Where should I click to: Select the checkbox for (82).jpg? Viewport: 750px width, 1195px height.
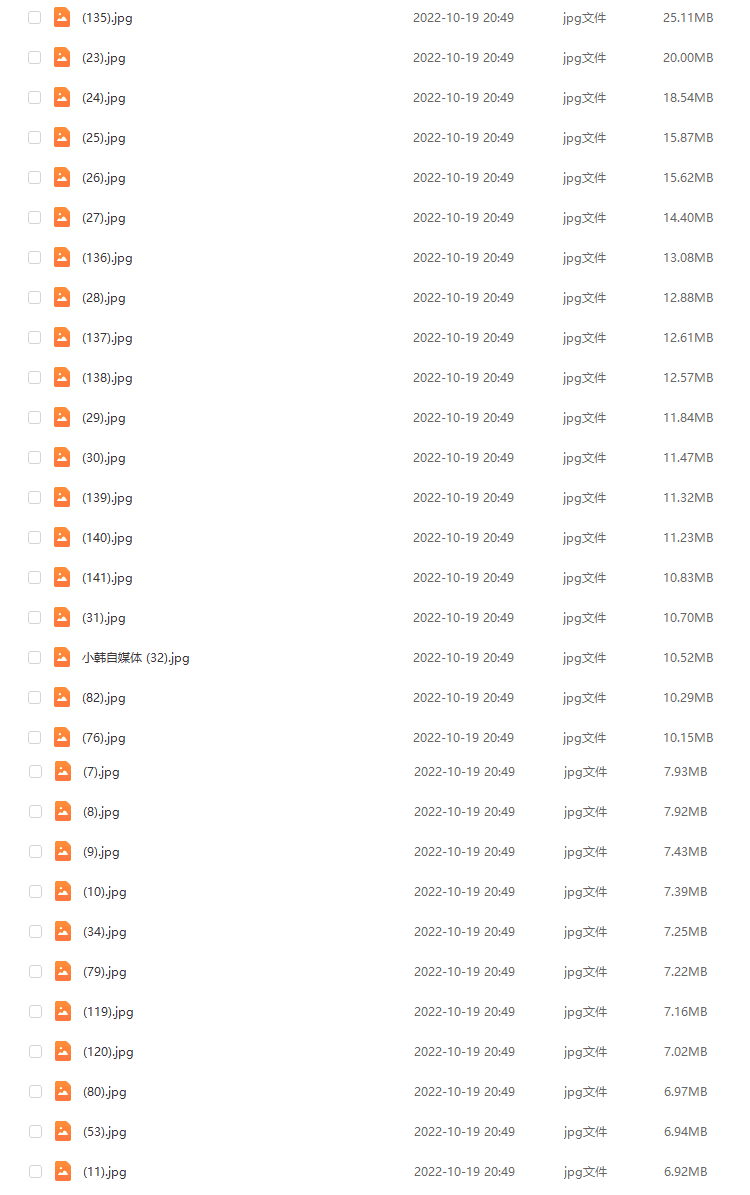(x=34, y=698)
